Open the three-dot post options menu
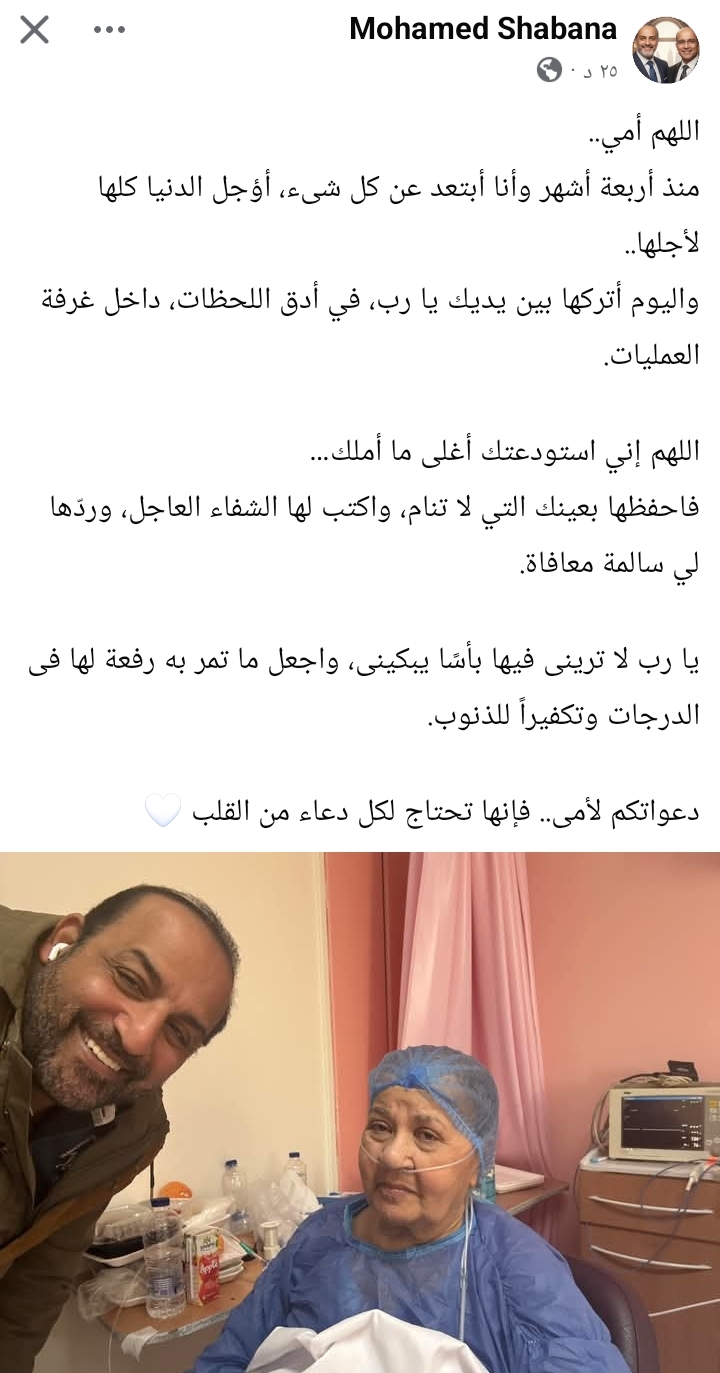The height and width of the screenshot is (1373, 720). click(109, 30)
